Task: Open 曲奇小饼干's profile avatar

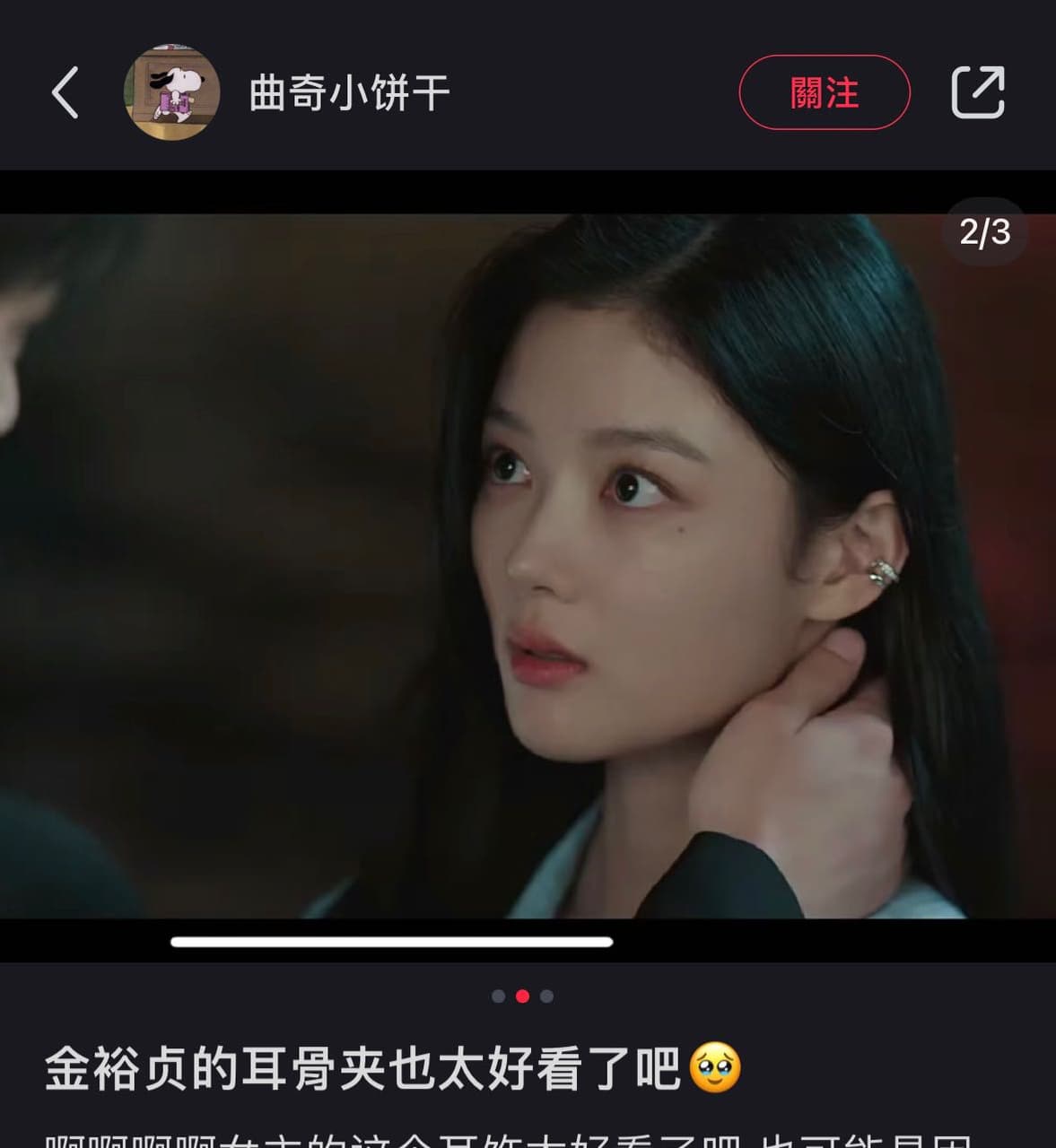Action: tap(171, 92)
